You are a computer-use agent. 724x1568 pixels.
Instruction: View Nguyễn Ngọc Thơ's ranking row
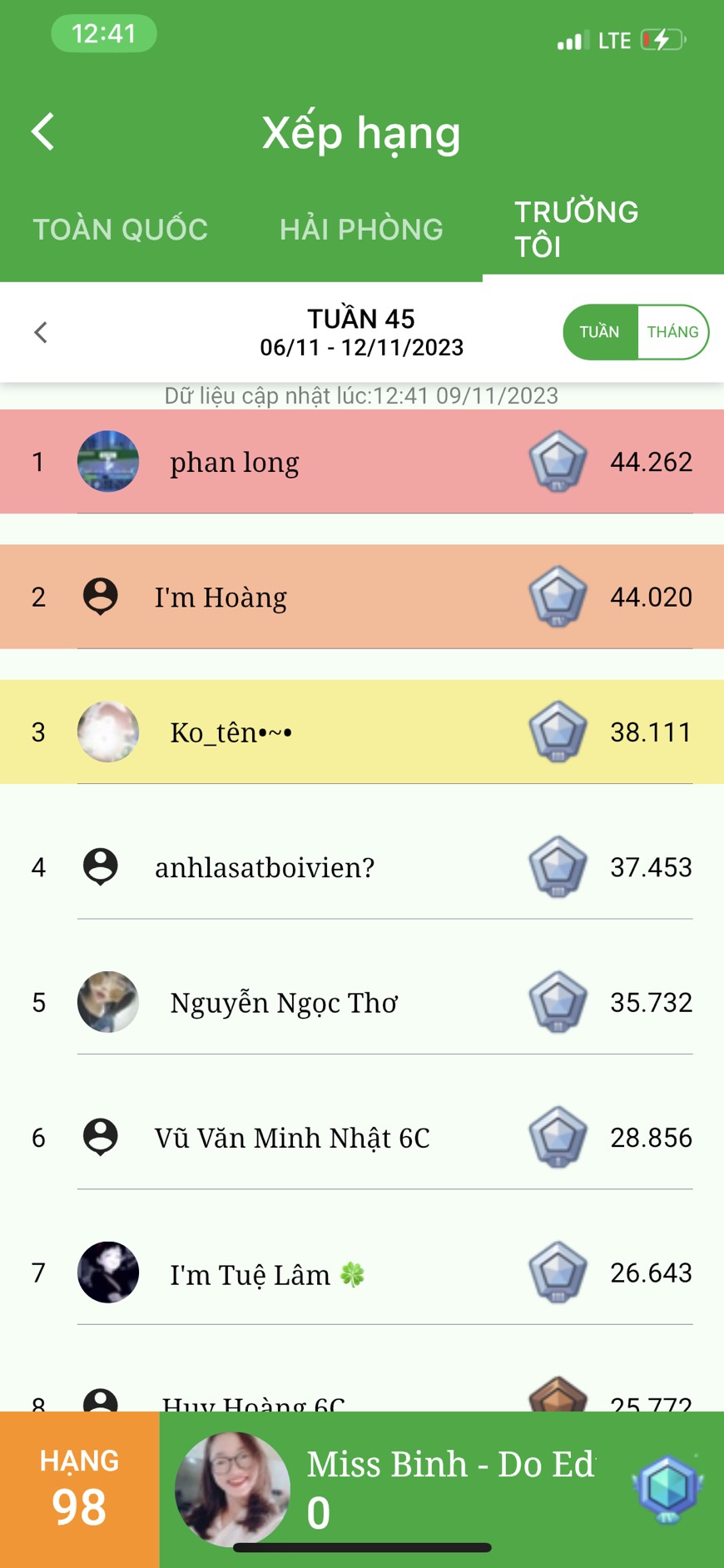coord(361,1002)
